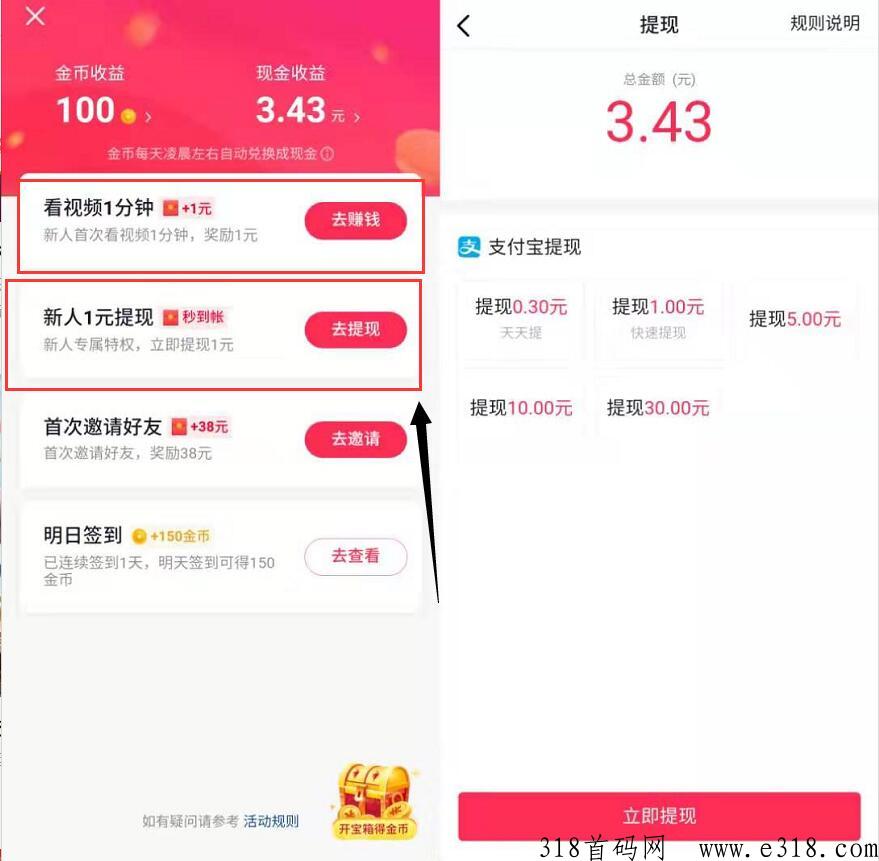
Task: Tap 去提现 for 新人1元提现
Action: pos(355,330)
